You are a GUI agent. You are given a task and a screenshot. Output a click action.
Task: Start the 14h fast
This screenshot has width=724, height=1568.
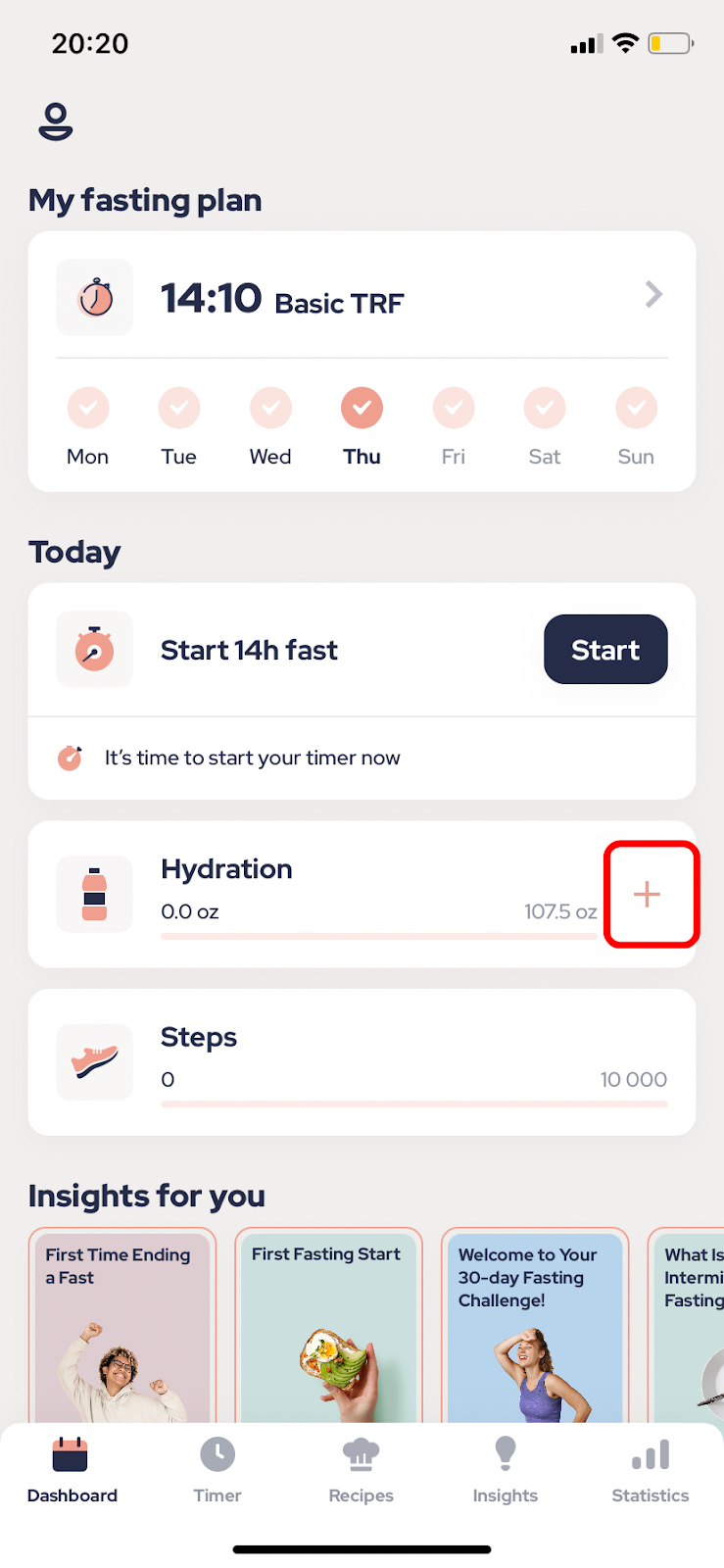point(605,649)
